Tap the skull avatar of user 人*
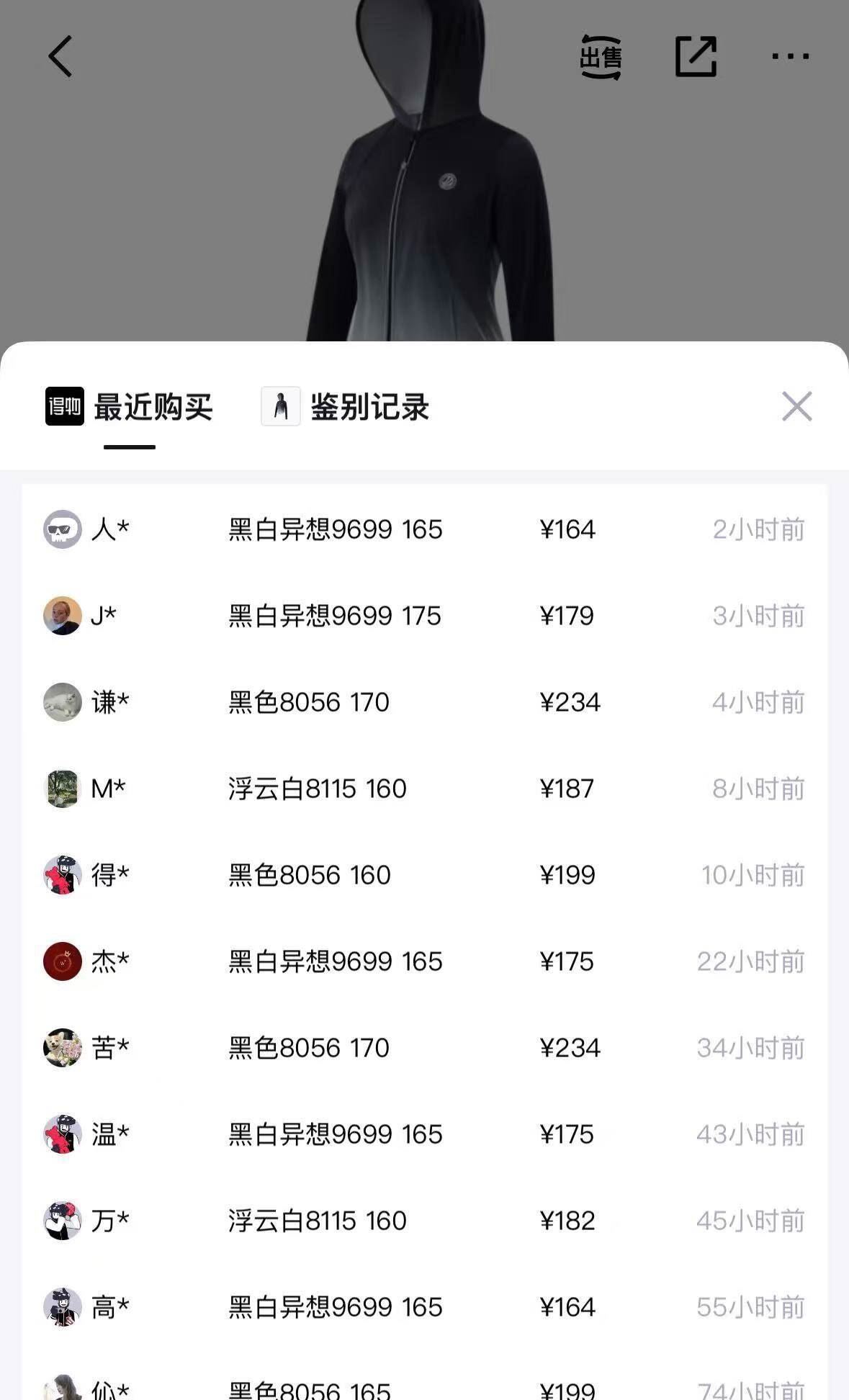The width and height of the screenshot is (849, 1400). click(62, 529)
